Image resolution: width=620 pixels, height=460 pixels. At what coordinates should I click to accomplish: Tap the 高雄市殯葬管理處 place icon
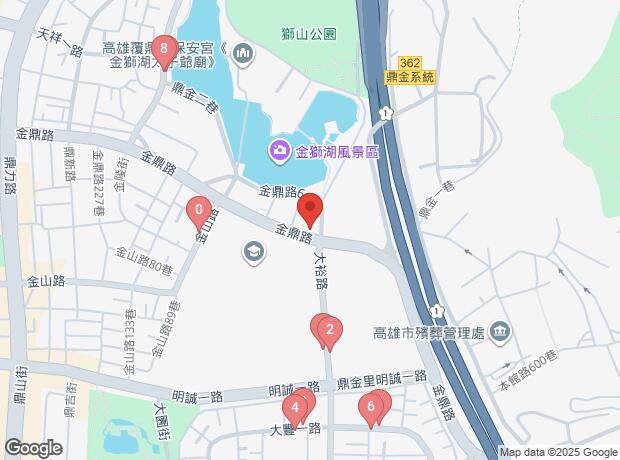tap(500, 331)
